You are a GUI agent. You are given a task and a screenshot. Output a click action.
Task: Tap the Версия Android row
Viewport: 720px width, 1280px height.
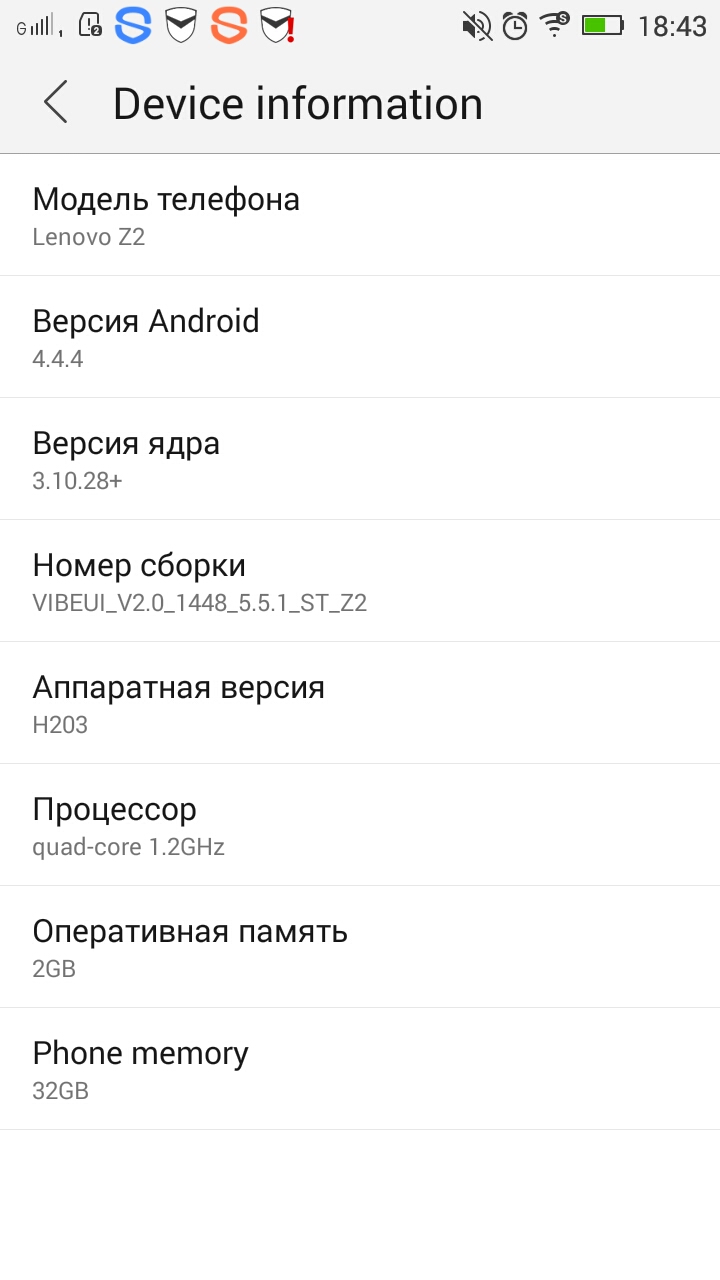(360, 337)
